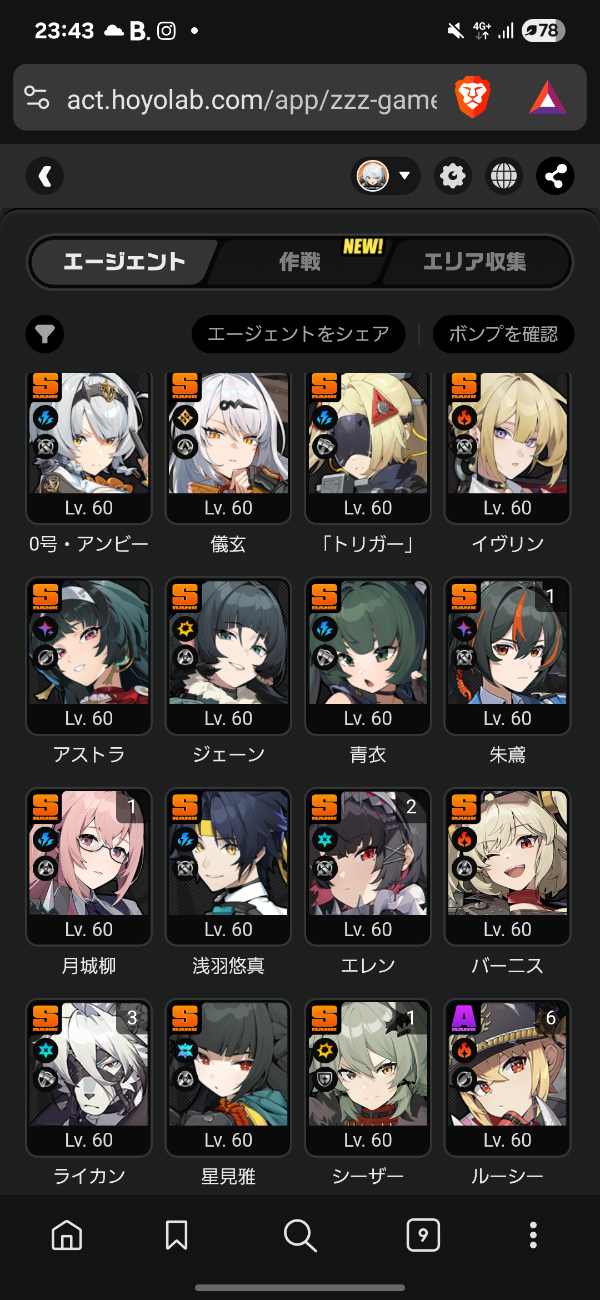
Task: Tap the エージェントをシェア button
Action: click(x=298, y=334)
